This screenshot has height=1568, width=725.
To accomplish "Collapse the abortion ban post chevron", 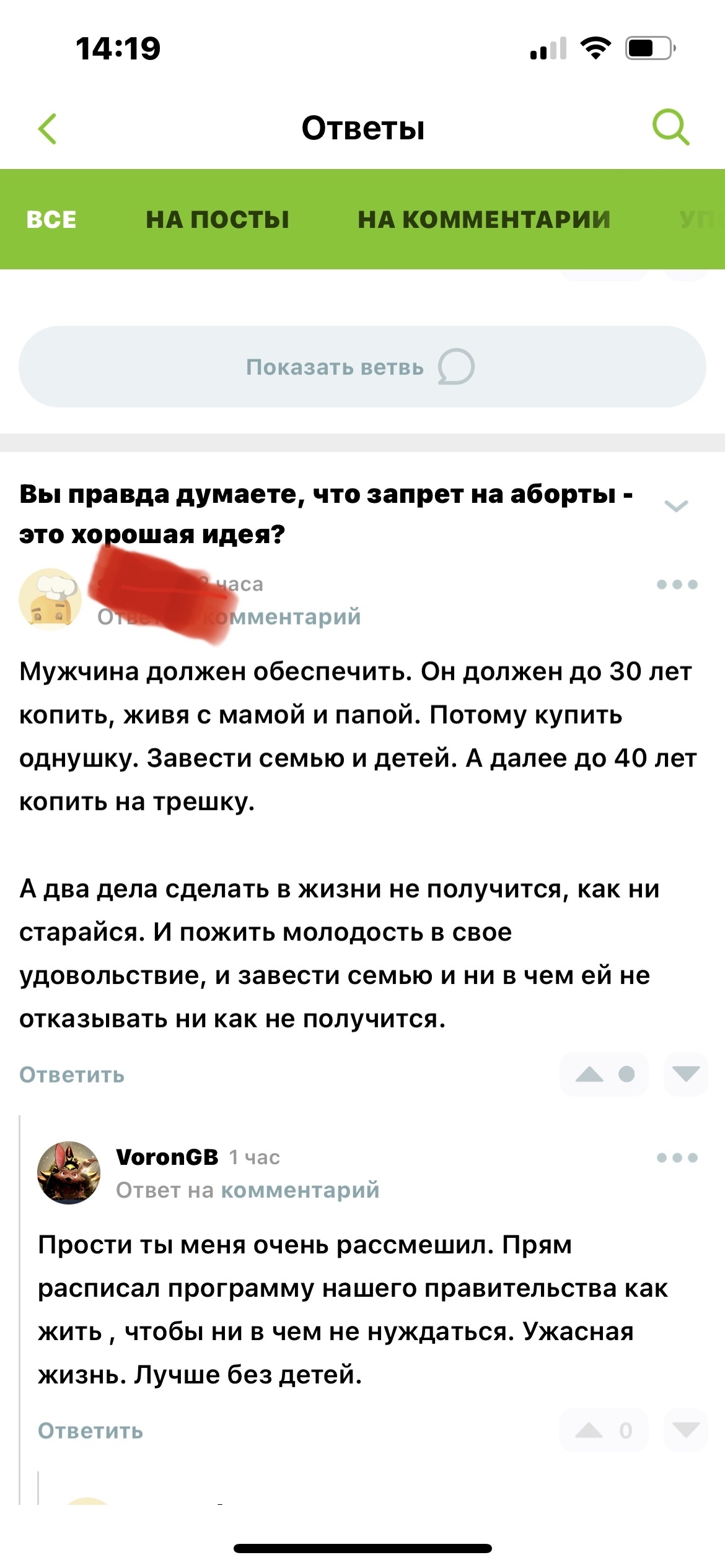I will click(x=676, y=506).
